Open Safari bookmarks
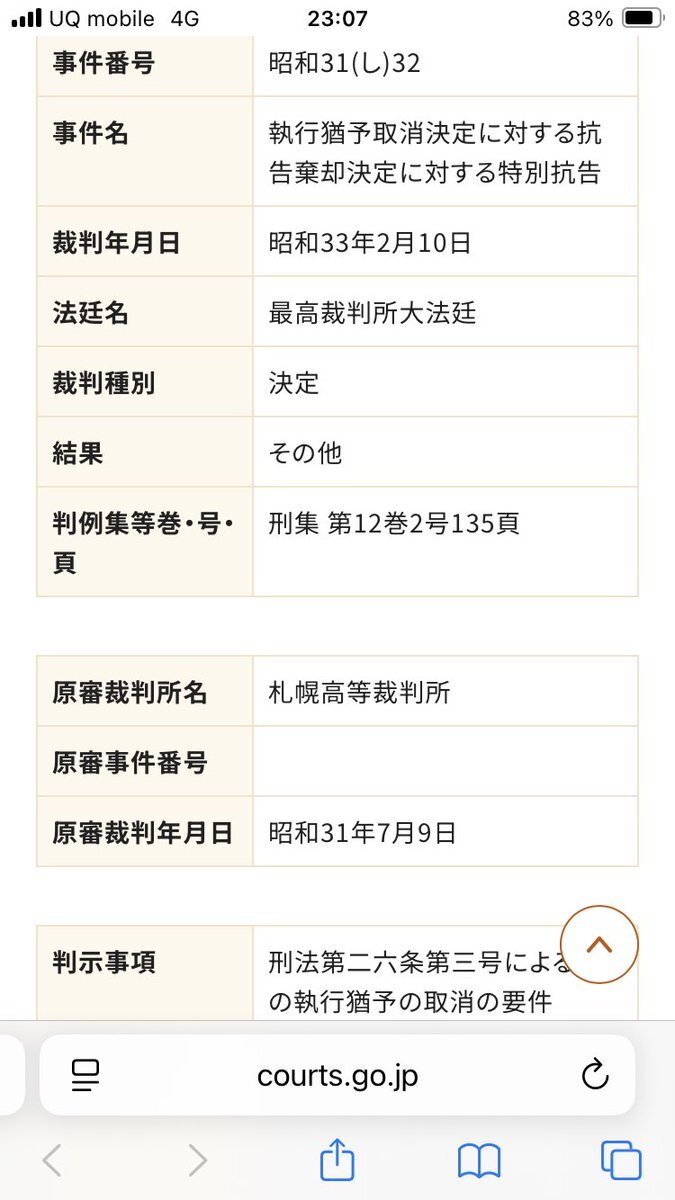Image resolution: width=675 pixels, height=1200 pixels. [479, 1161]
